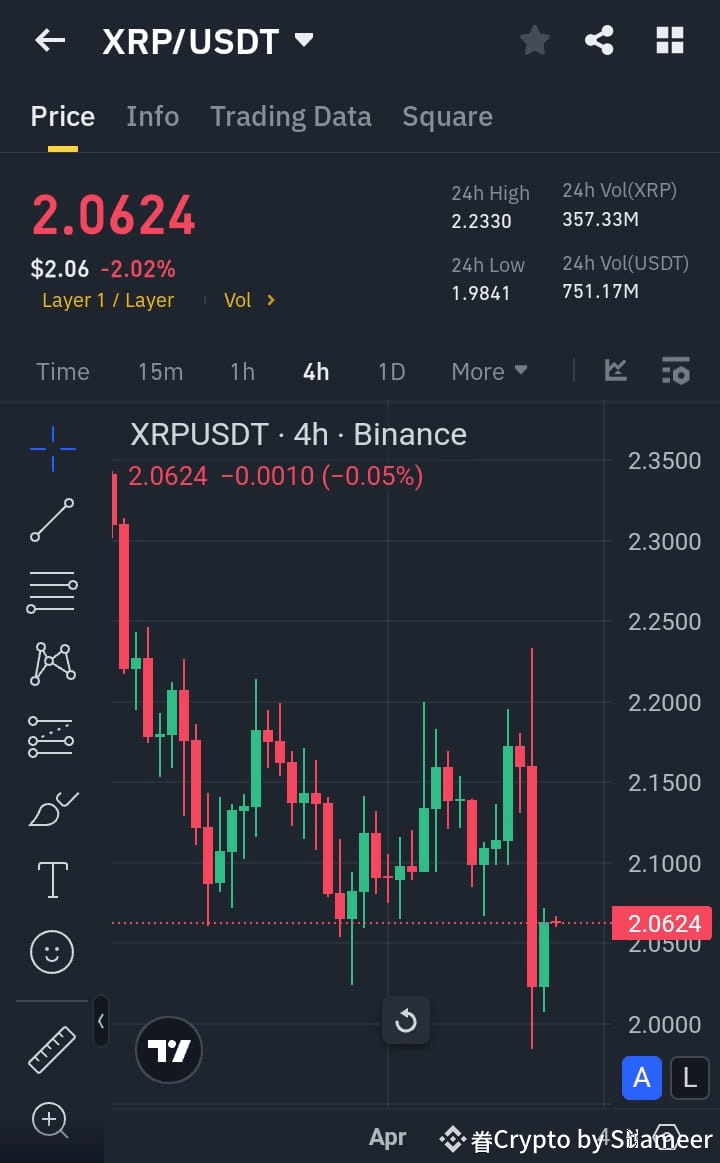This screenshot has height=1163, width=720.
Task: Enable log scale with the L button
Action: (689, 1078)
